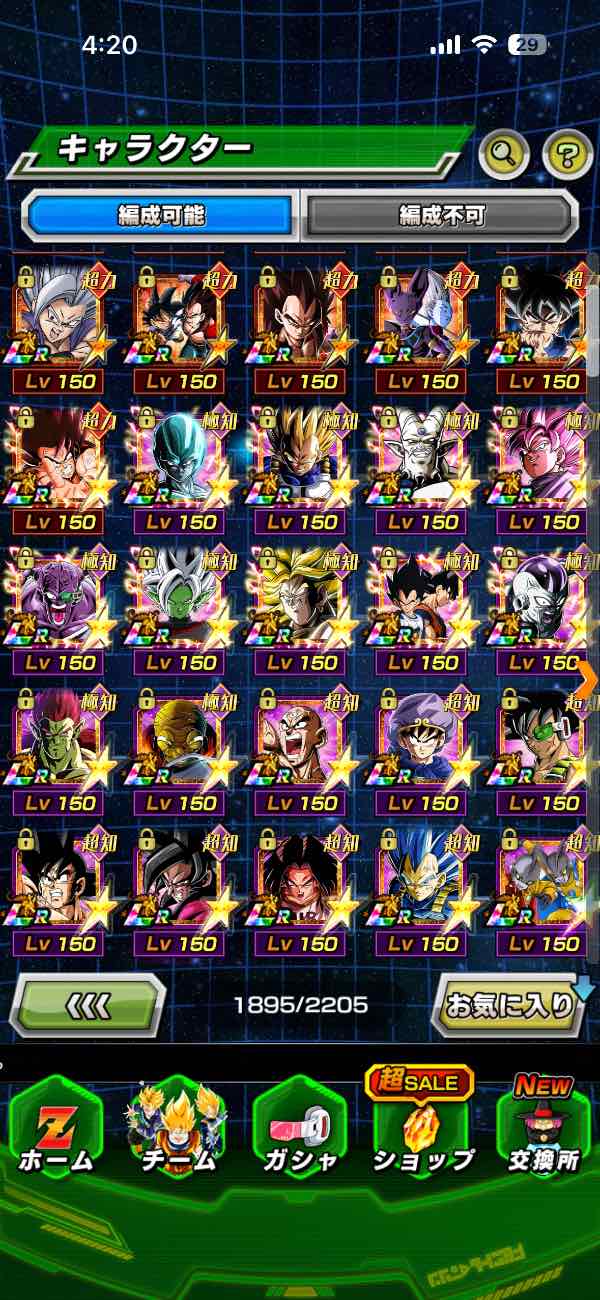
Task: Switch to the 編成不可 tab
Action: [x=441, y=215]
